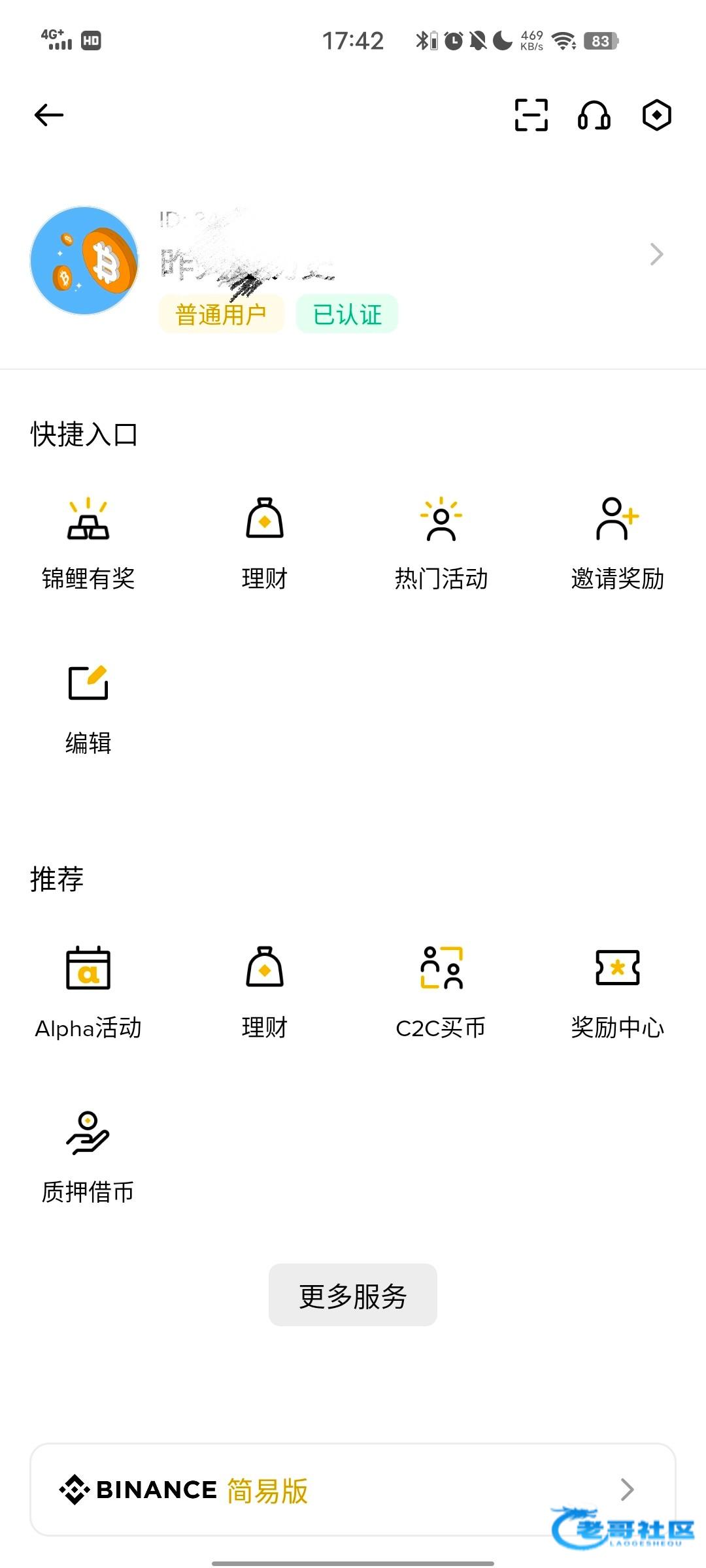This screenshot has height=1568, width=706.
Task: Open 邀请奖励 referral rewards
Action: (x=618, y=543)
